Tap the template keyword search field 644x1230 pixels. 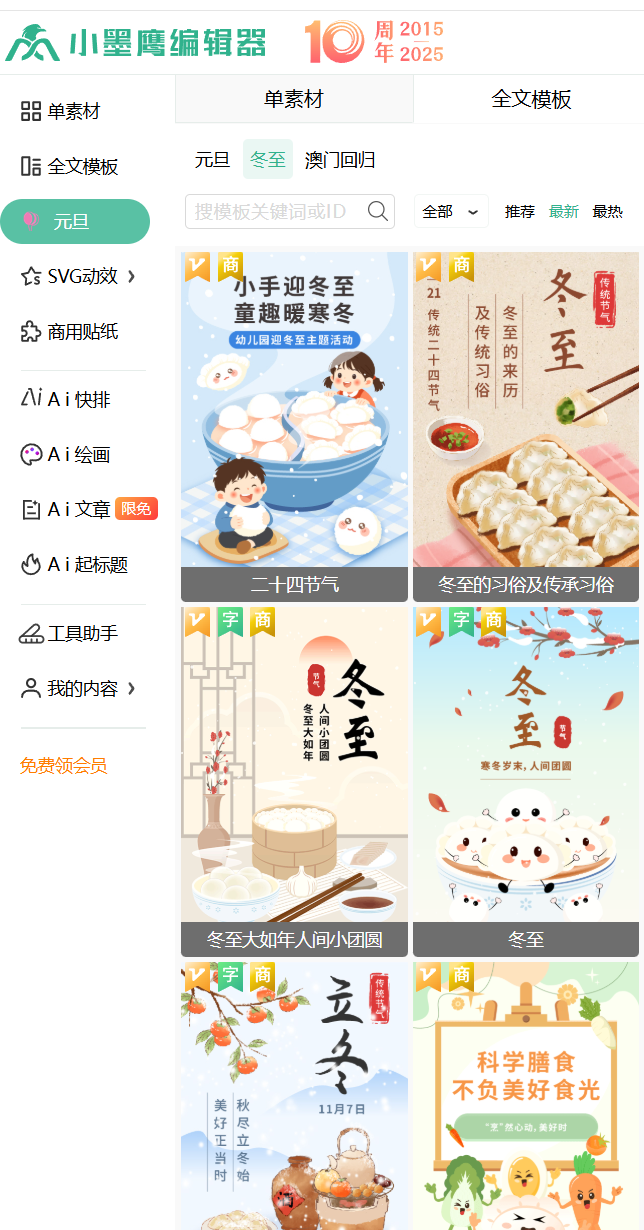(274, 211)
